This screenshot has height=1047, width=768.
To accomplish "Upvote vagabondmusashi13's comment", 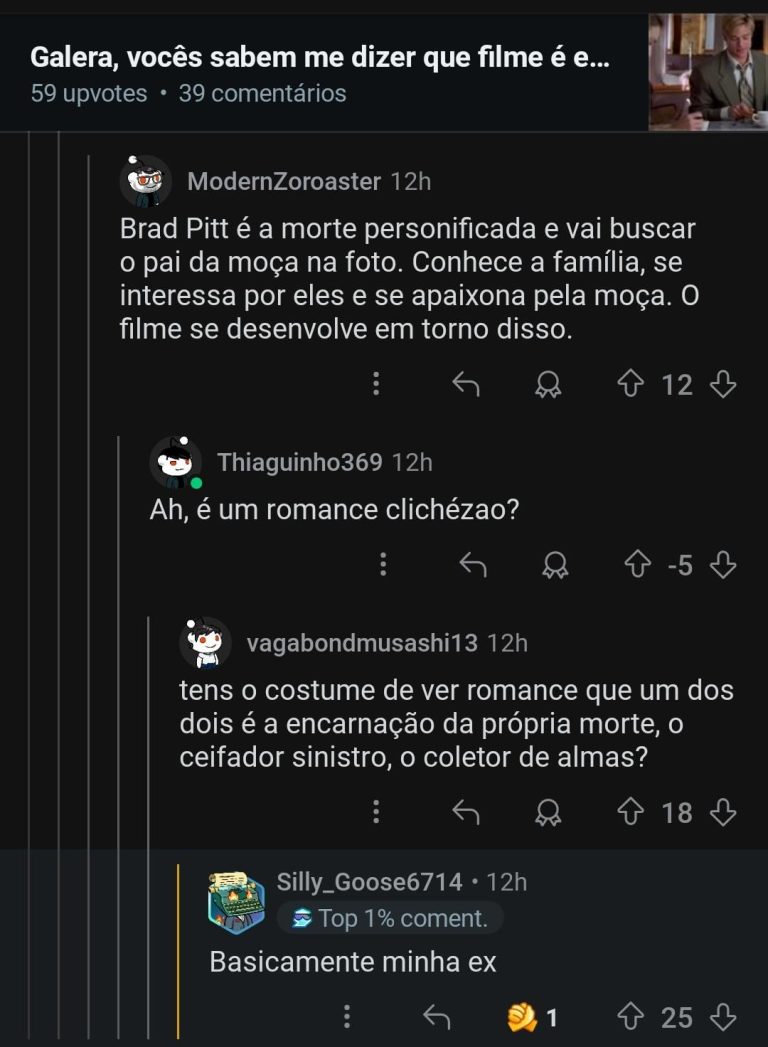I will point(631,812).
